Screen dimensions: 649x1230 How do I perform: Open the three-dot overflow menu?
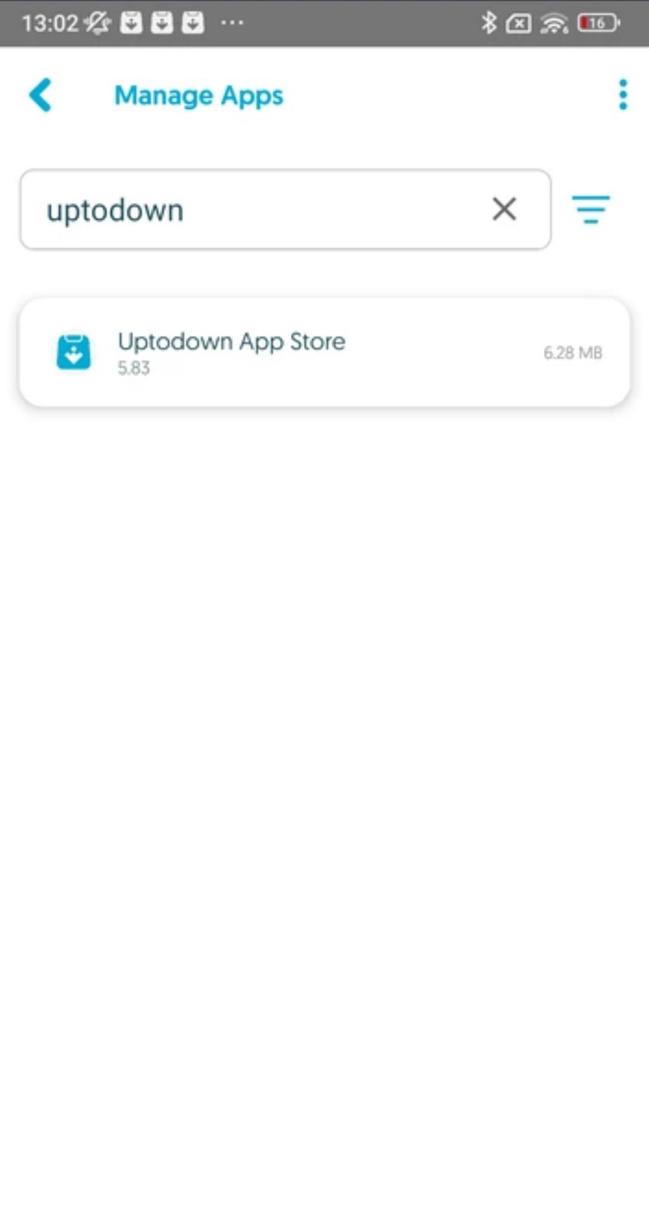(622, 95)
